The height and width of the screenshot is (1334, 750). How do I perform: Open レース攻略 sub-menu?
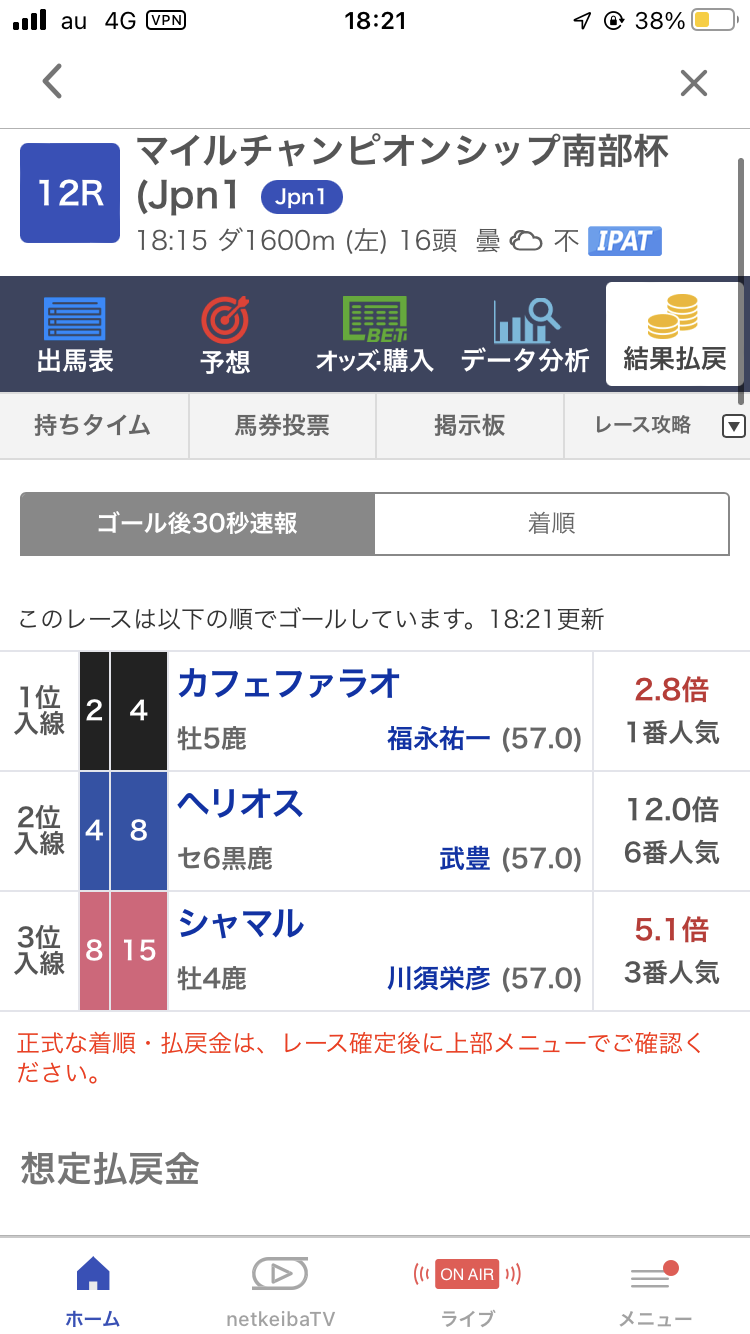(x=642, y=426)
